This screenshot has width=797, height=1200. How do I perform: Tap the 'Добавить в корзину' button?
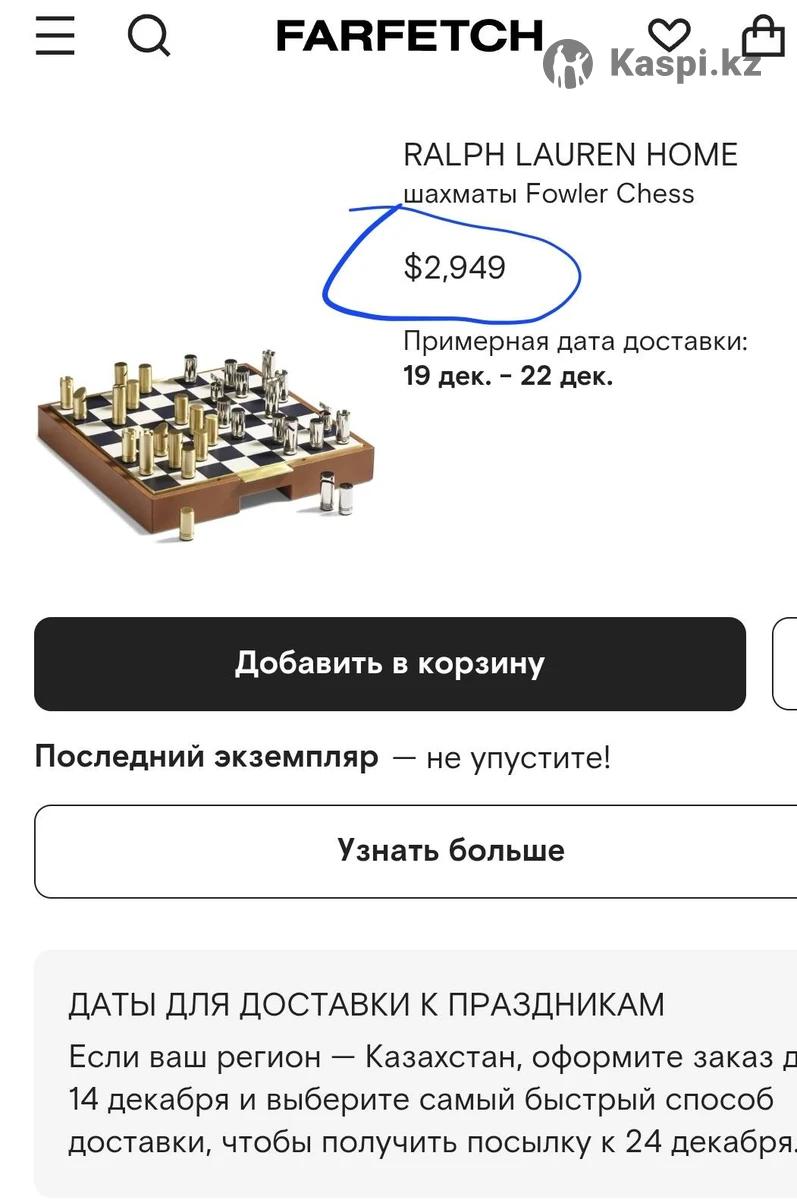390,664
